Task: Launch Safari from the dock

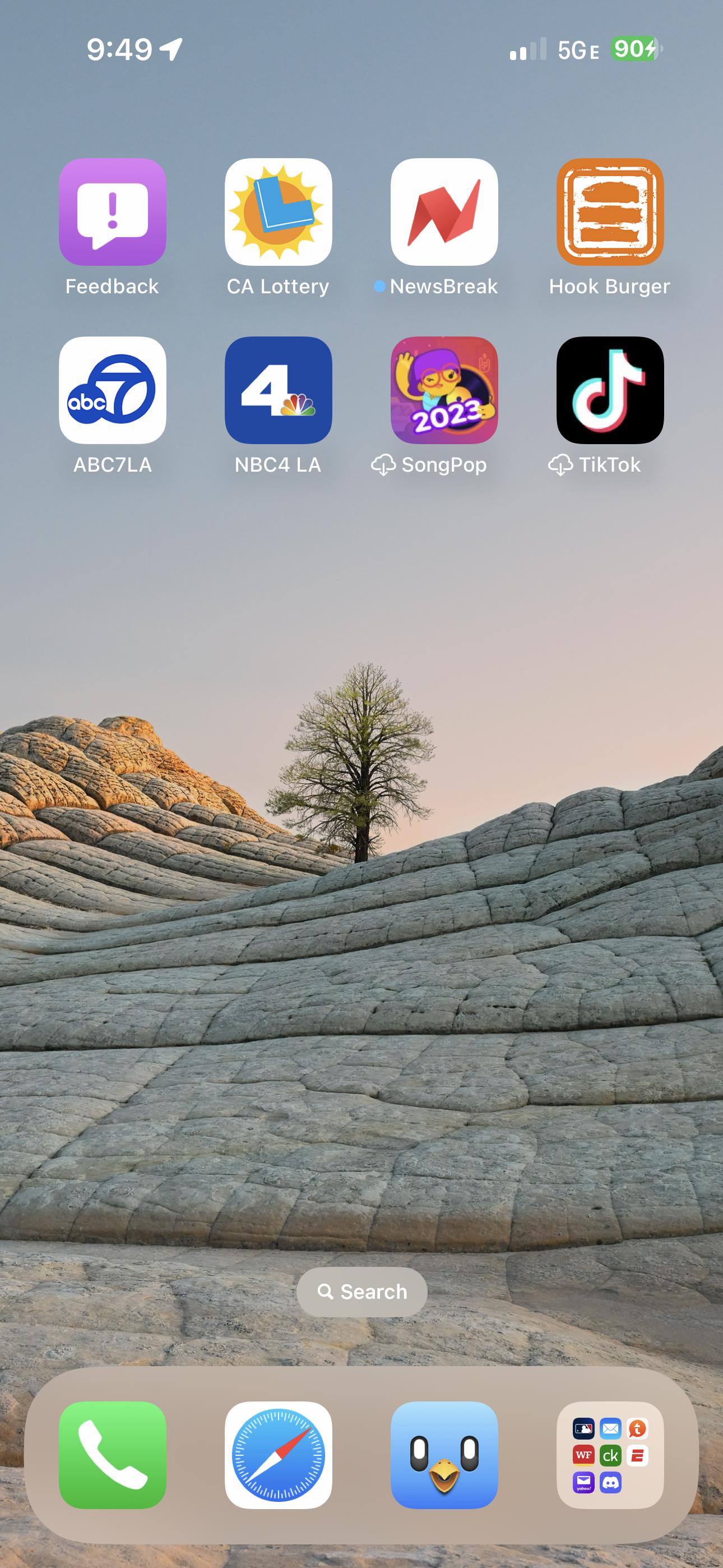Action: 278,1455
